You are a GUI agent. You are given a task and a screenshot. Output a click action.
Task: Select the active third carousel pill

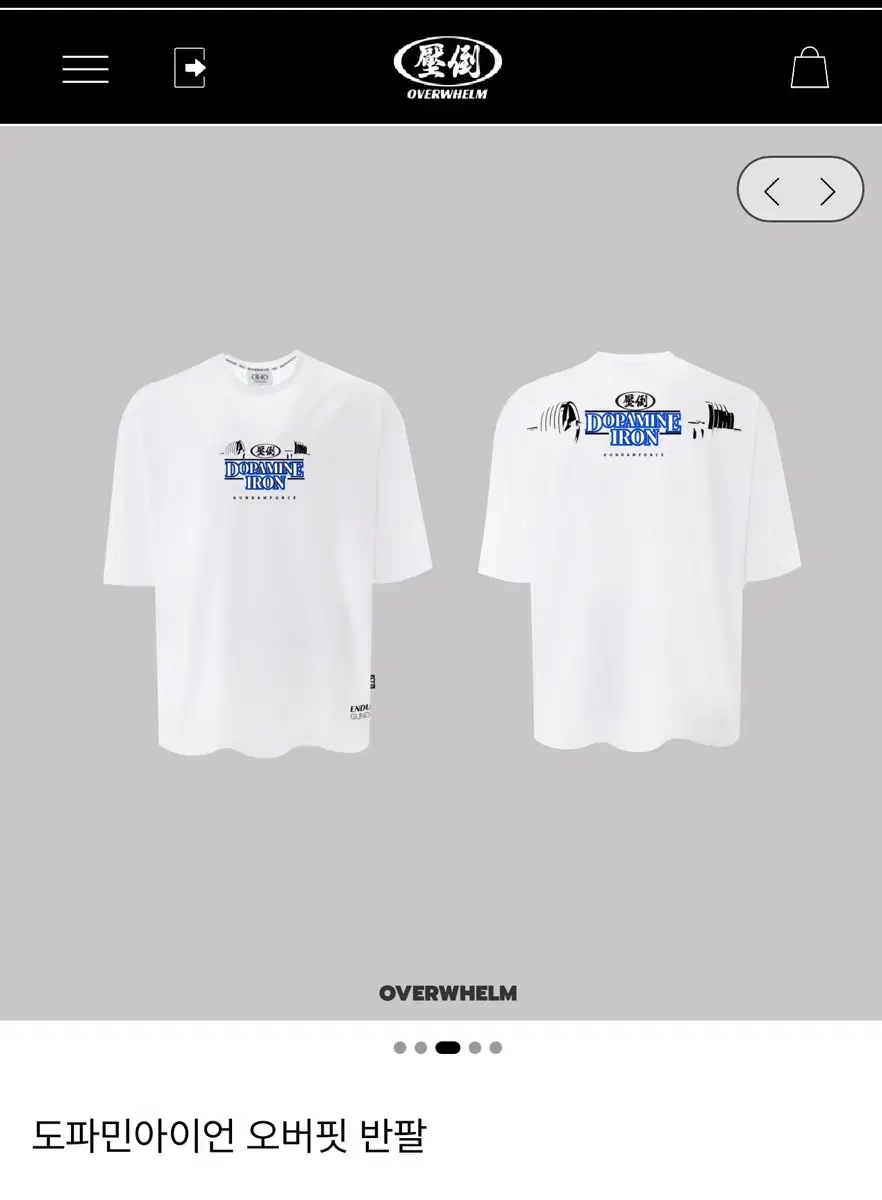[449, 1046]
